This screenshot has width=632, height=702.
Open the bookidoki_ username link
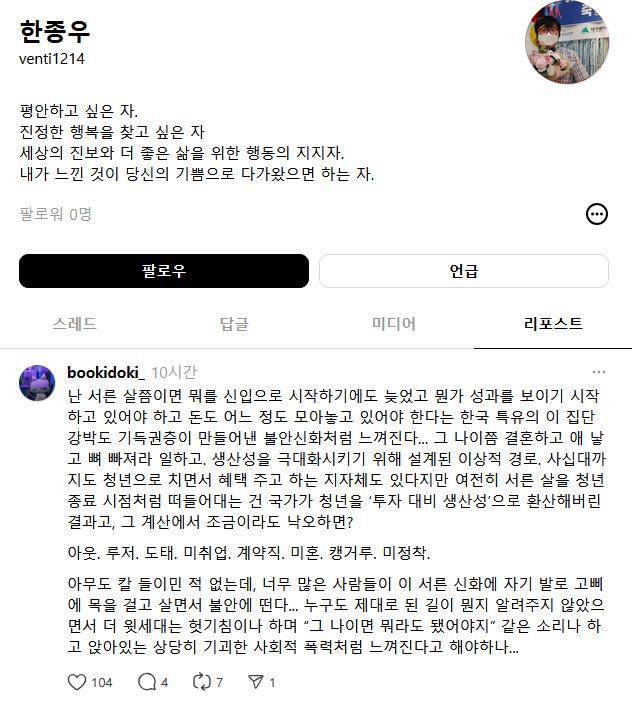click(106, 372)
